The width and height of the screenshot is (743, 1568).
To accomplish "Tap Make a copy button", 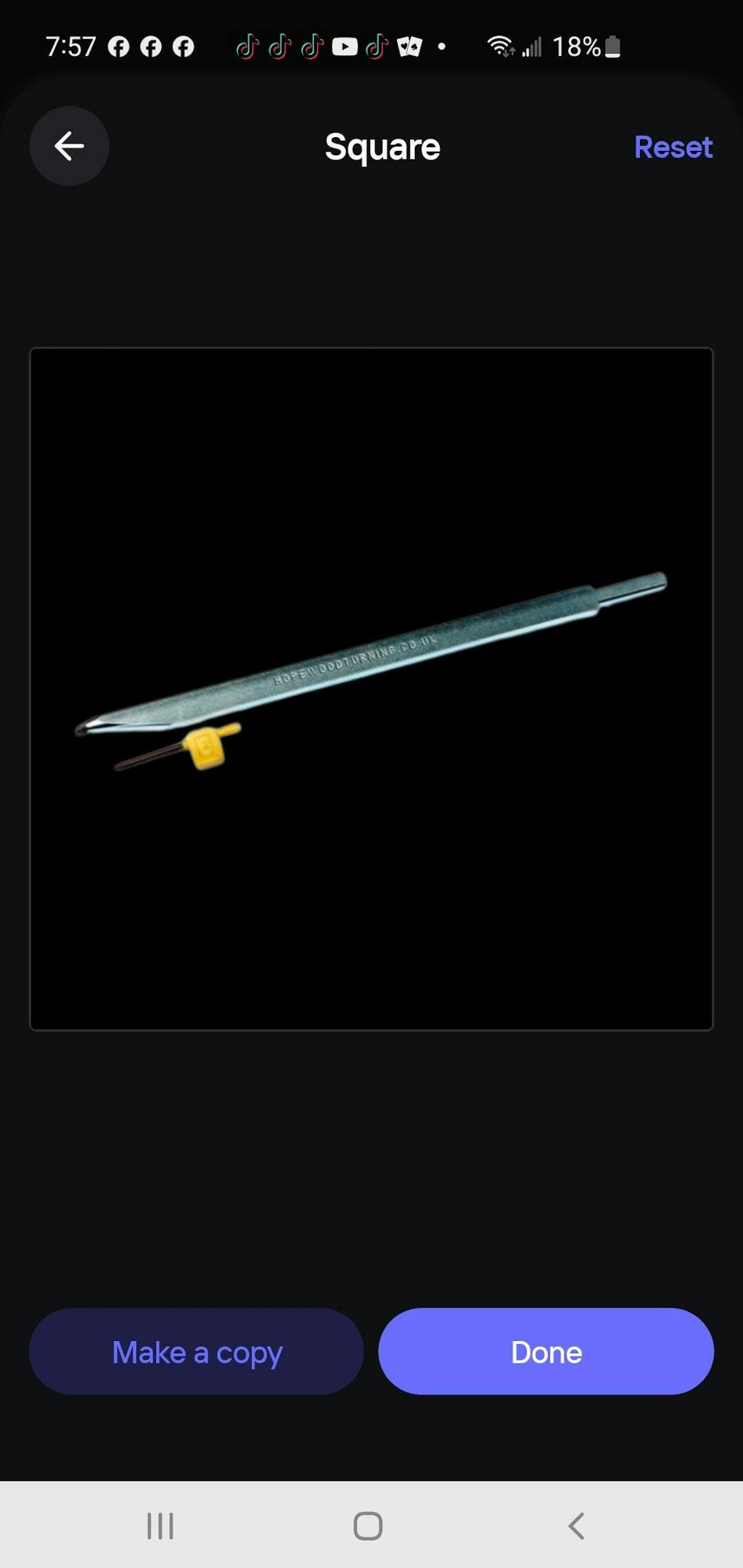I will click(197, 1352).
